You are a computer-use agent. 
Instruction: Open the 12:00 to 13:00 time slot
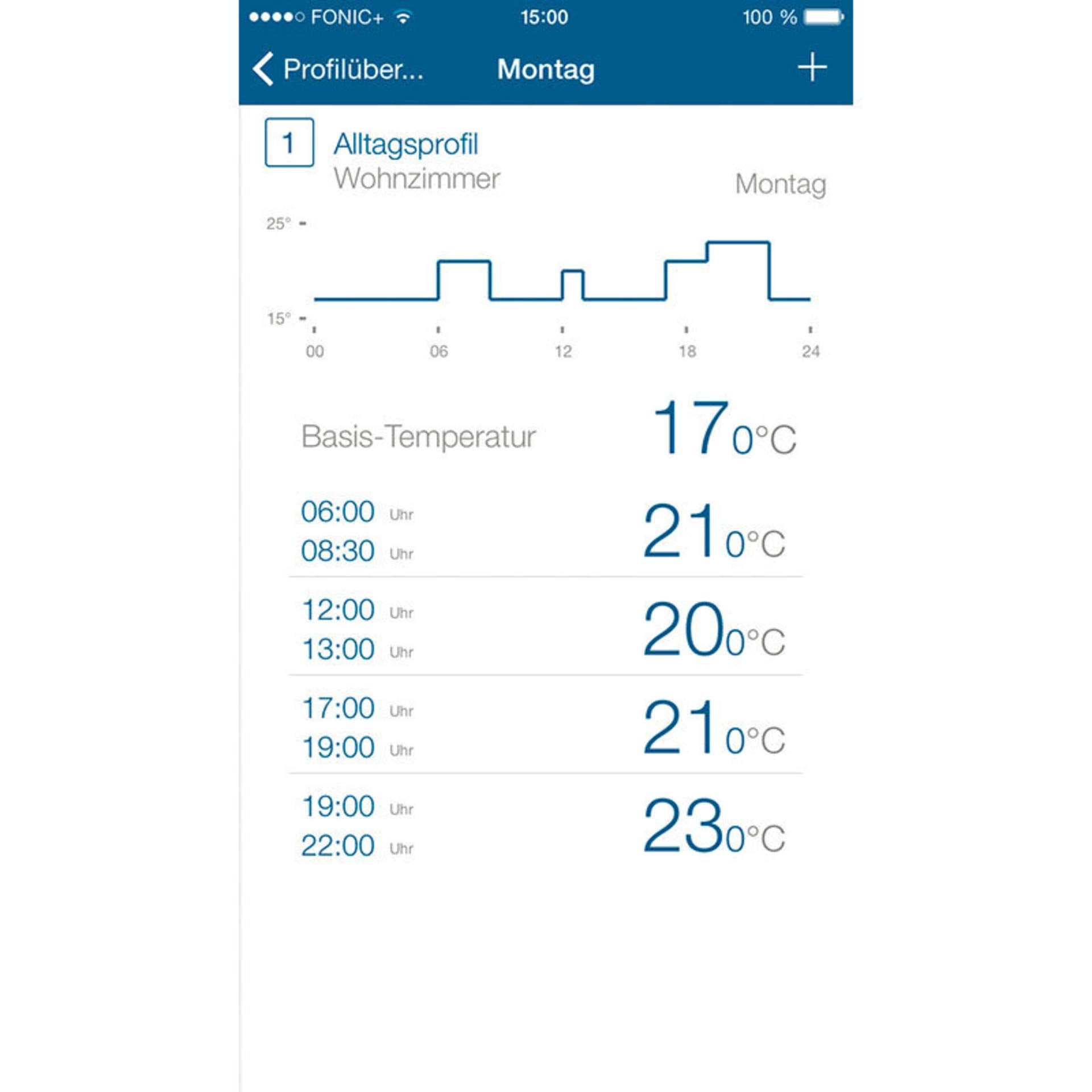tap(545, 629)
